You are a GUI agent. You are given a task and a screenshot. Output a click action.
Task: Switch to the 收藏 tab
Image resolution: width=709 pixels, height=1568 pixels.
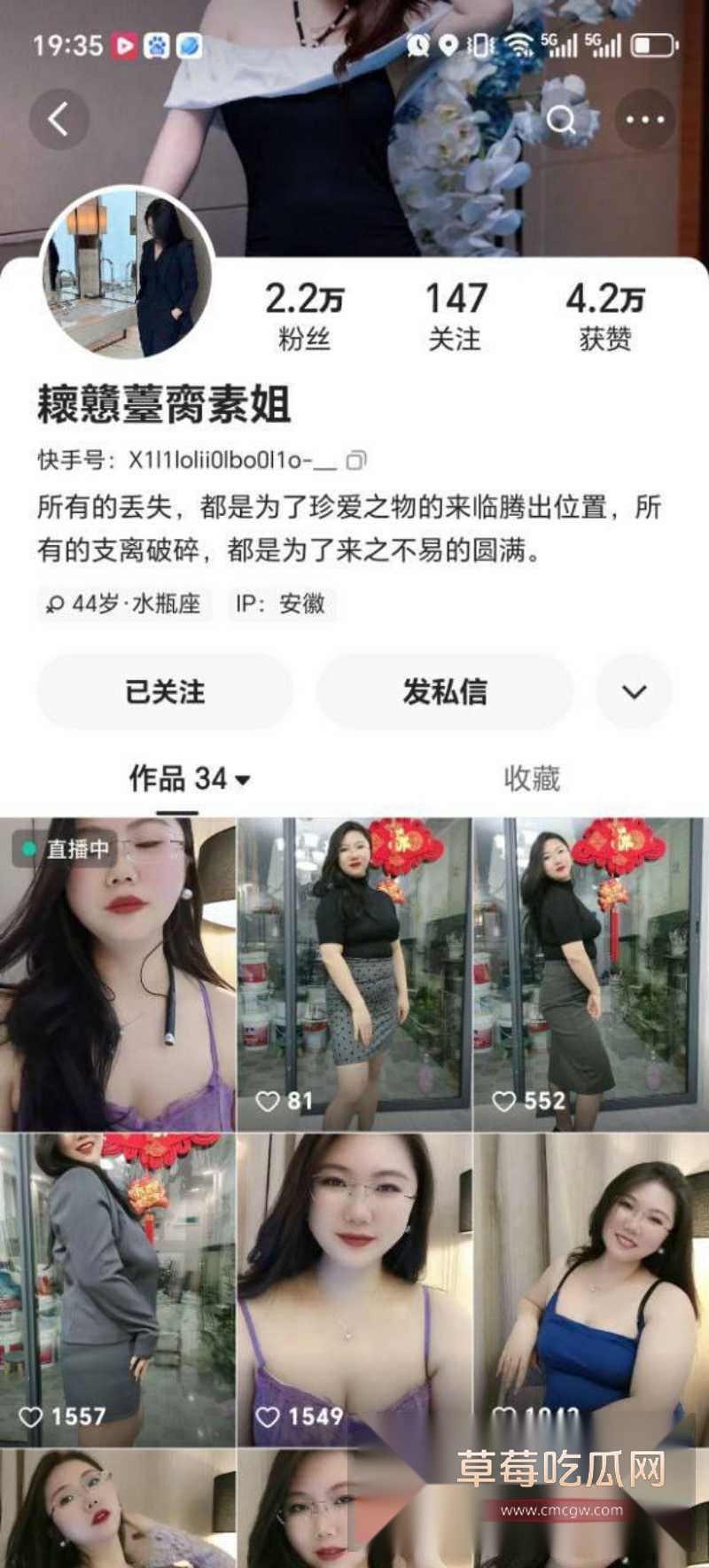[x=532, y=780]
